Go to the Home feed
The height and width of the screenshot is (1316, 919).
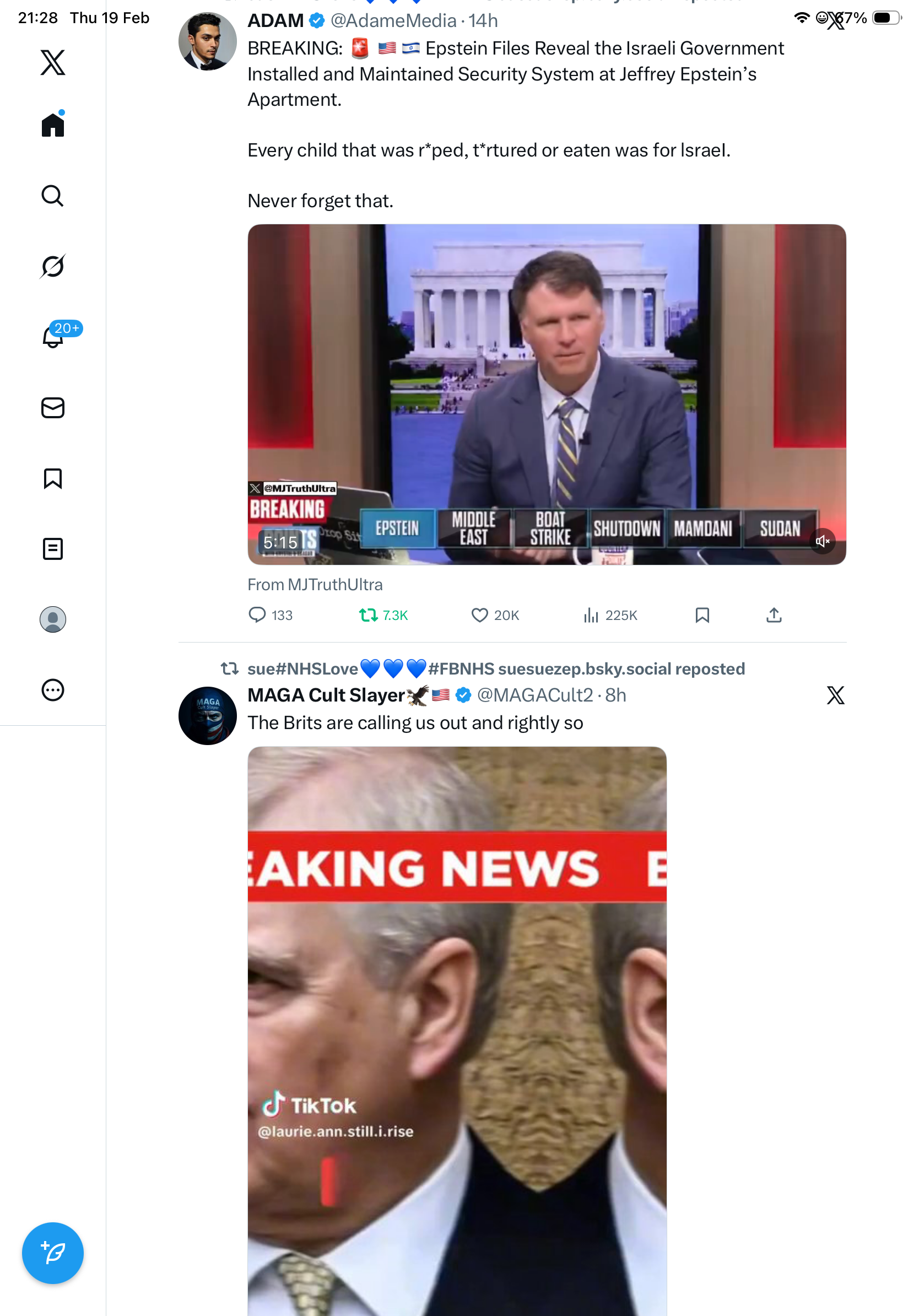click(53, 125)
